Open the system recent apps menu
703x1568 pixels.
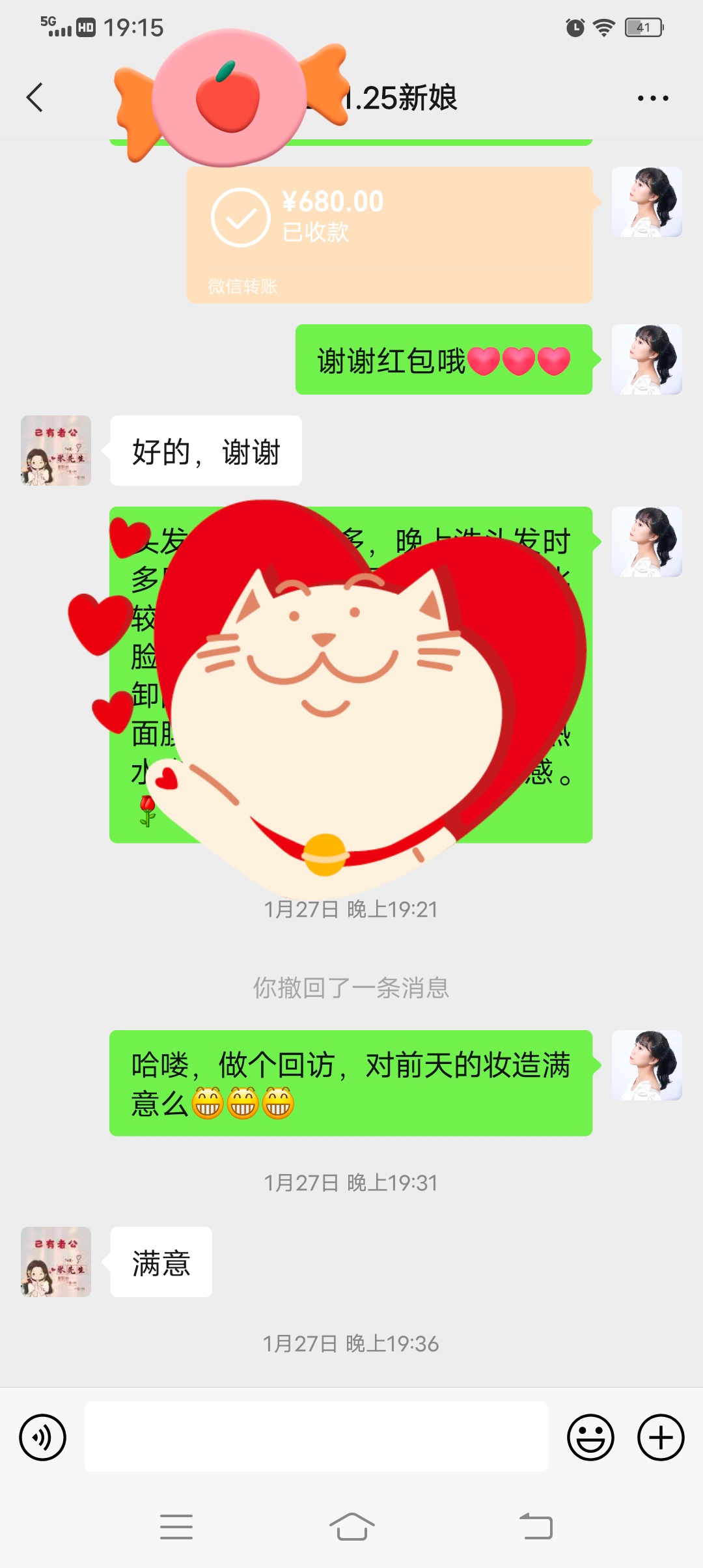click(176, 1526)
